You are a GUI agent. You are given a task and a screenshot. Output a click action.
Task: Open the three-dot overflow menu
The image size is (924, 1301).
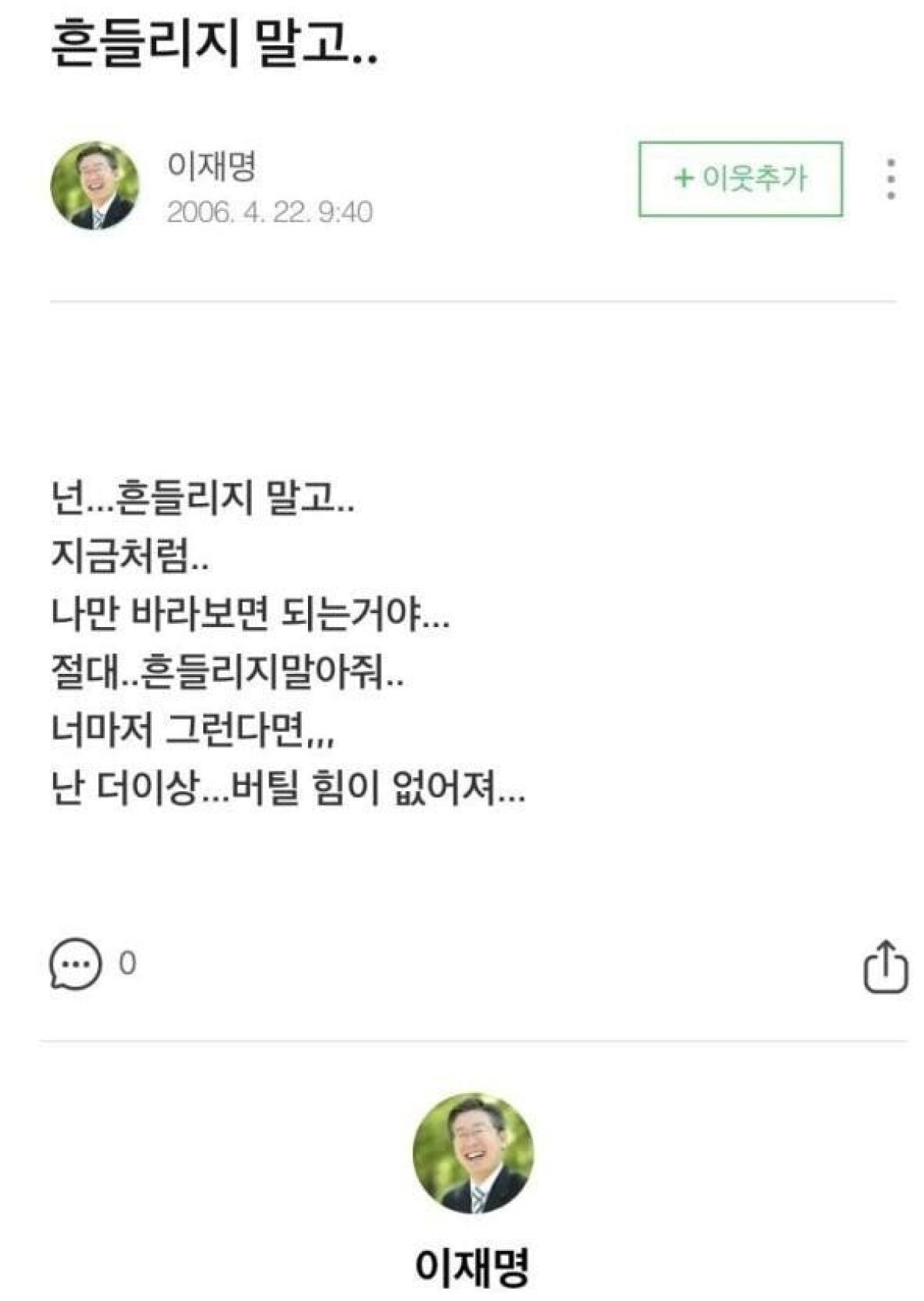point(890,179)
